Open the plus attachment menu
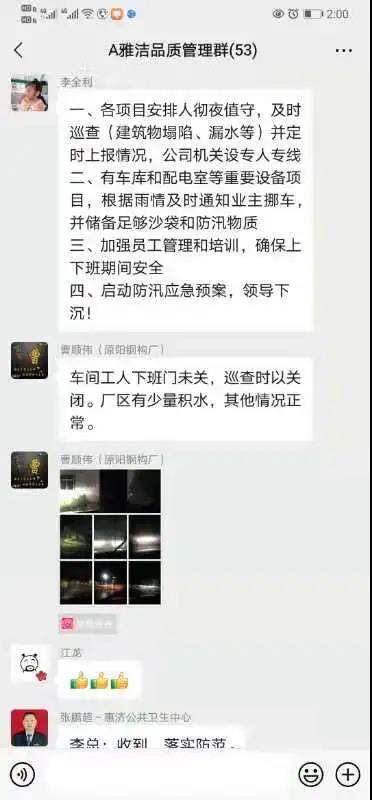372x800 pixels. coord(348,775)
